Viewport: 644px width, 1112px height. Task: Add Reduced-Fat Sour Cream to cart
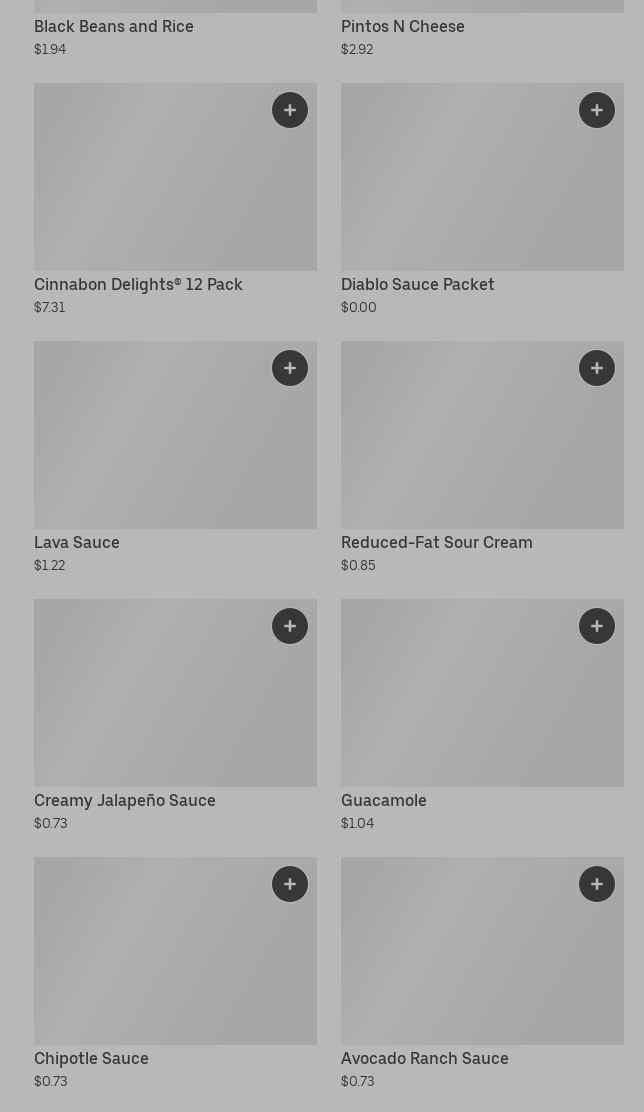(597, 368)
